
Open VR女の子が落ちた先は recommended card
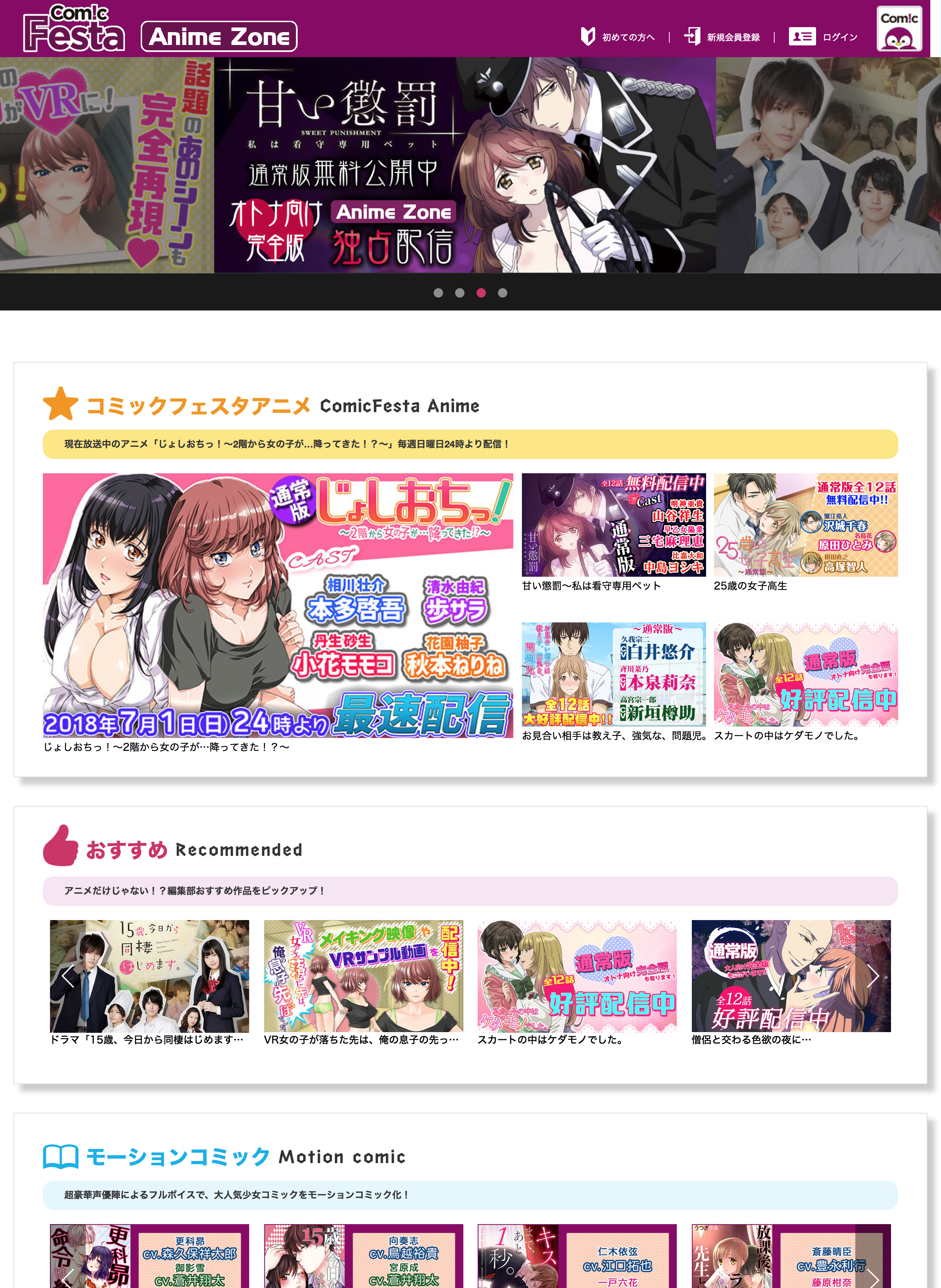(x=363, y=976)
